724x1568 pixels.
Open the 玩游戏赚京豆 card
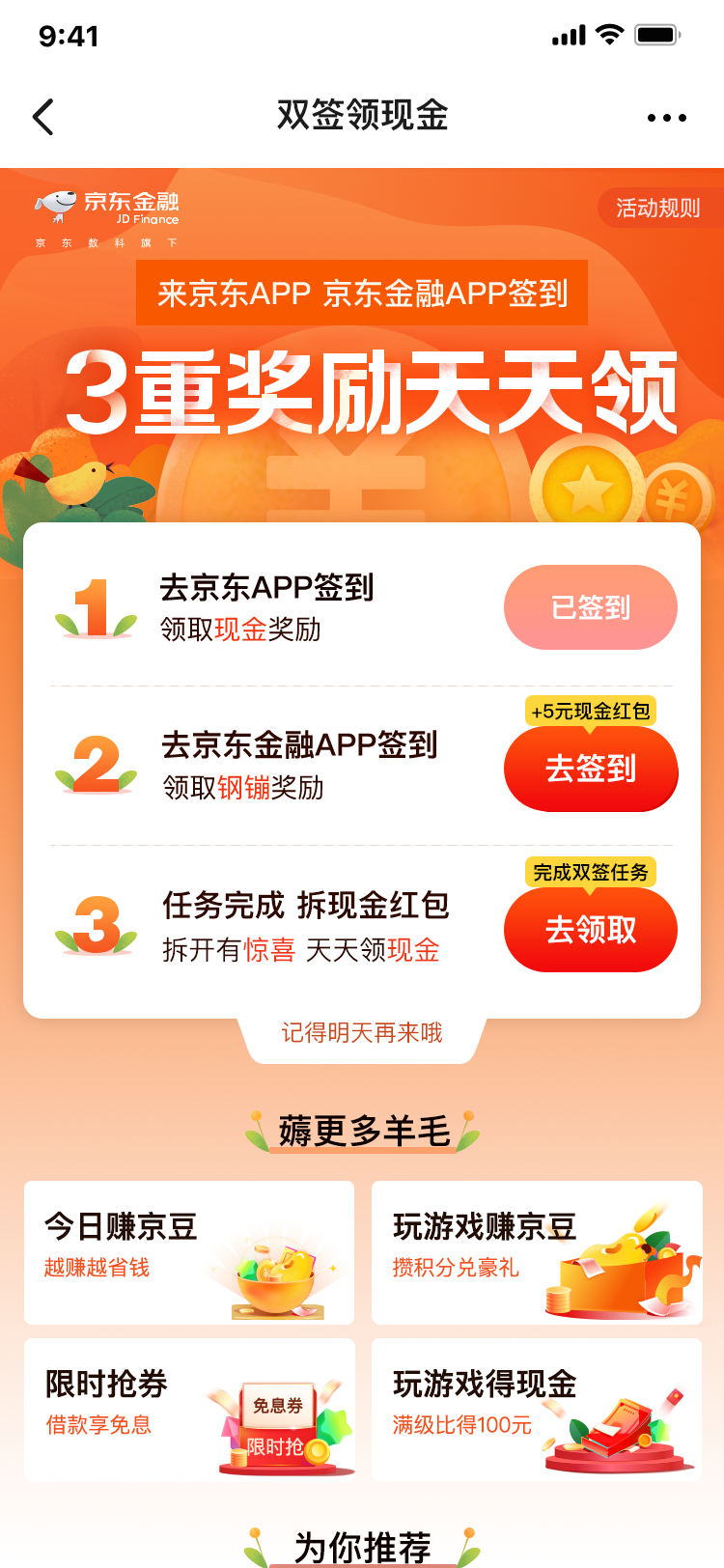537,1252
